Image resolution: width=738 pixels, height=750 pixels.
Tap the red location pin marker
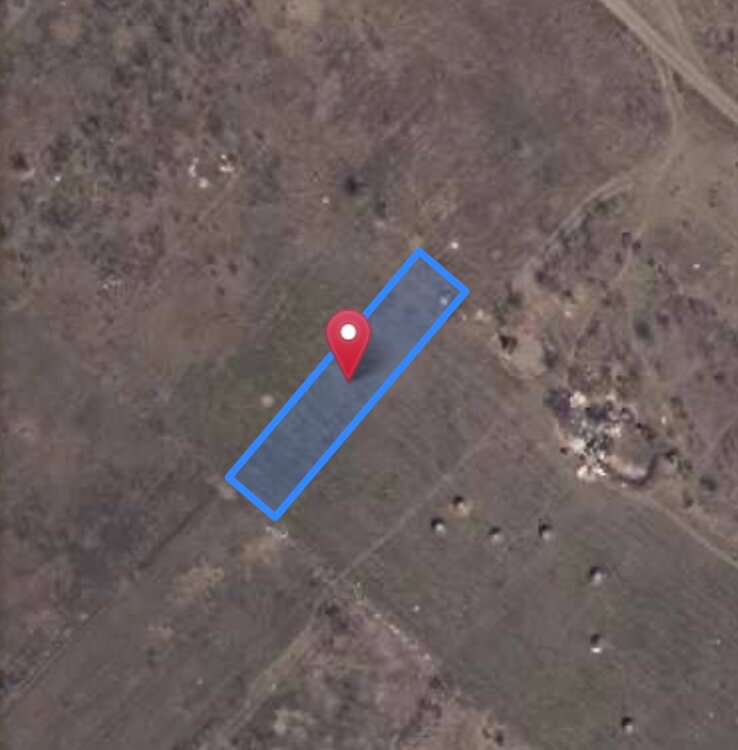point(348,338)
